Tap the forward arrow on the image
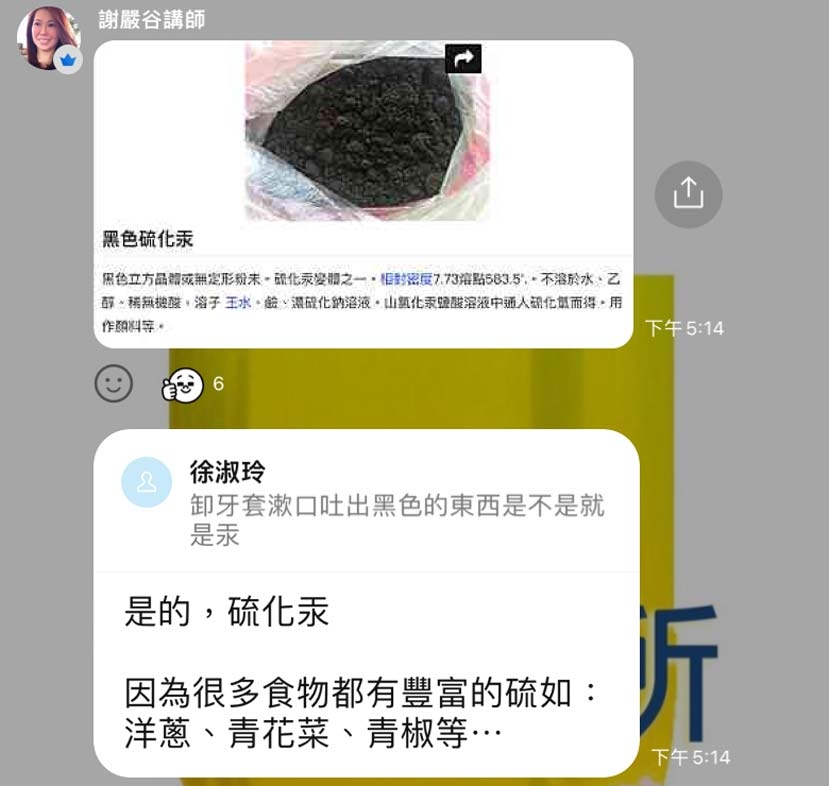The image size is (829, 786). pos(463,60)
